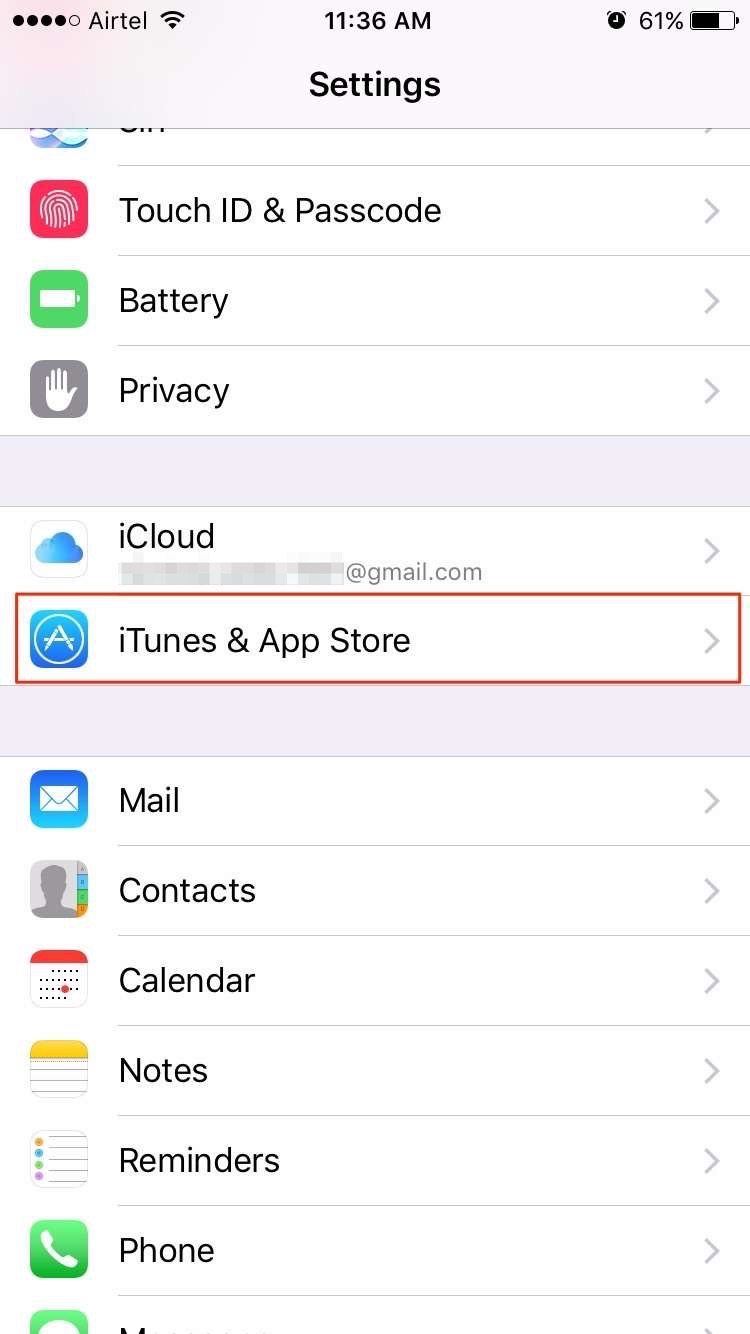Open iCloud account settings
This screenshot has width=750, height=1334.
tap(375, 551)
